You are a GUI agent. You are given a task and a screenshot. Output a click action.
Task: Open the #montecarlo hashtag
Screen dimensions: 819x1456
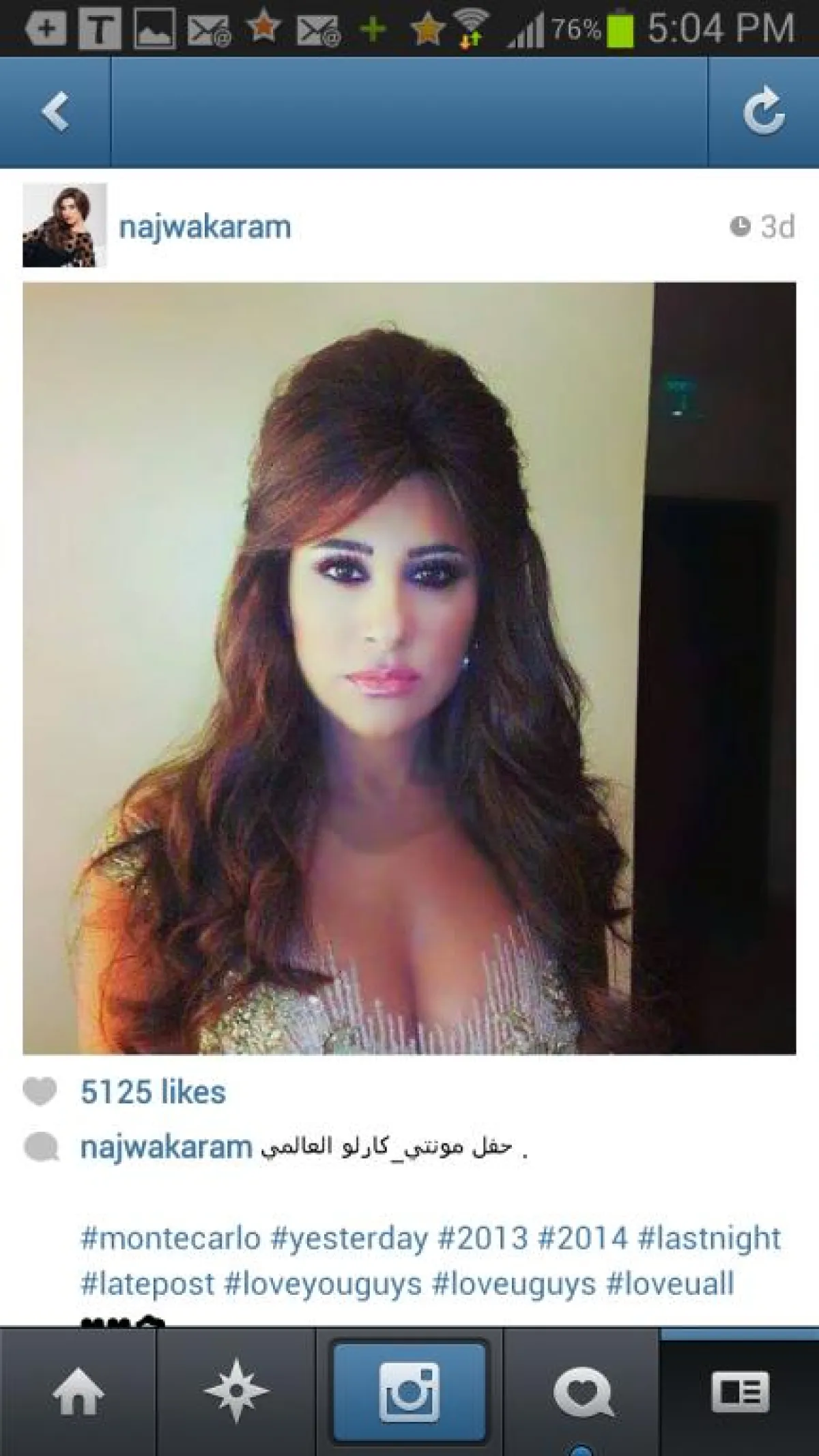point(171,1238)
